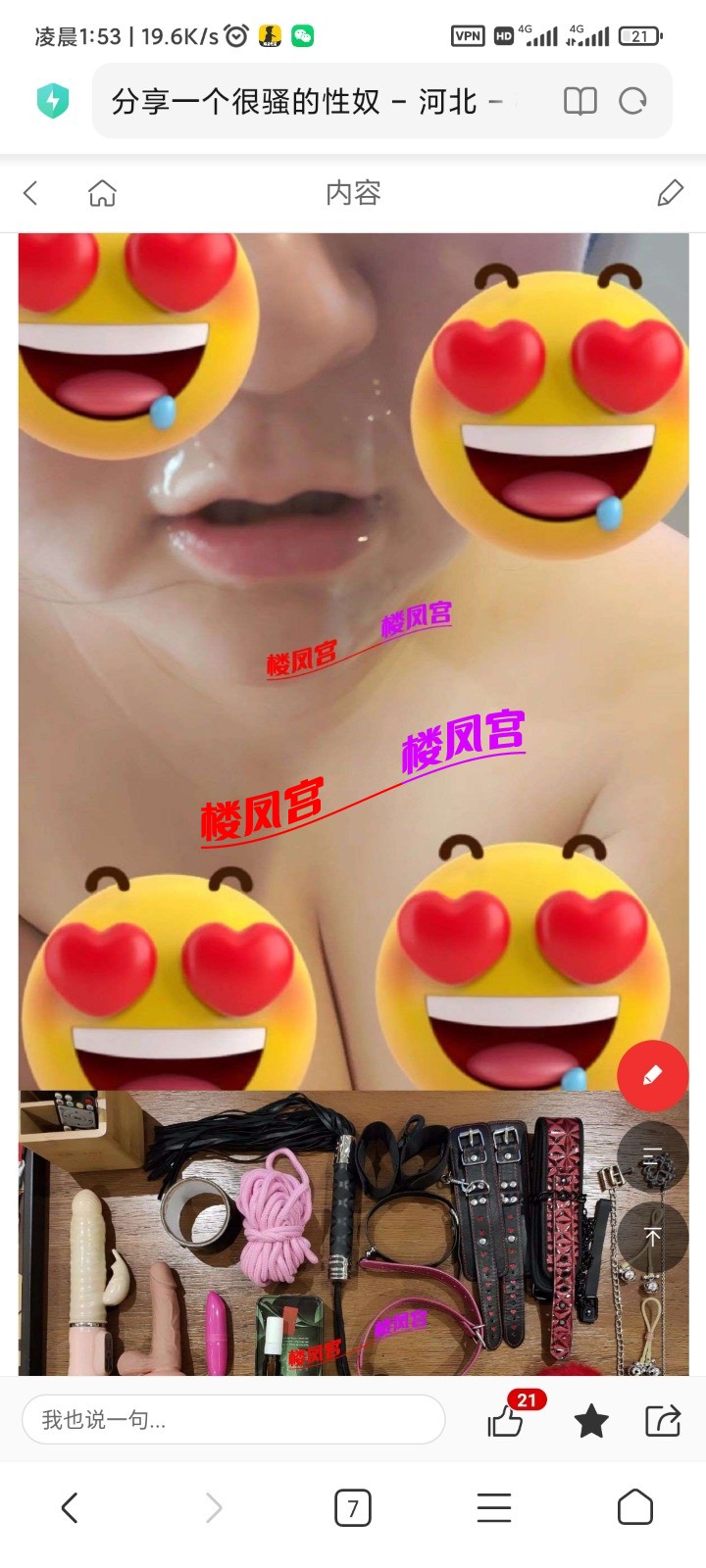Open the forum home icon
706x1568 pixels.
102,193
